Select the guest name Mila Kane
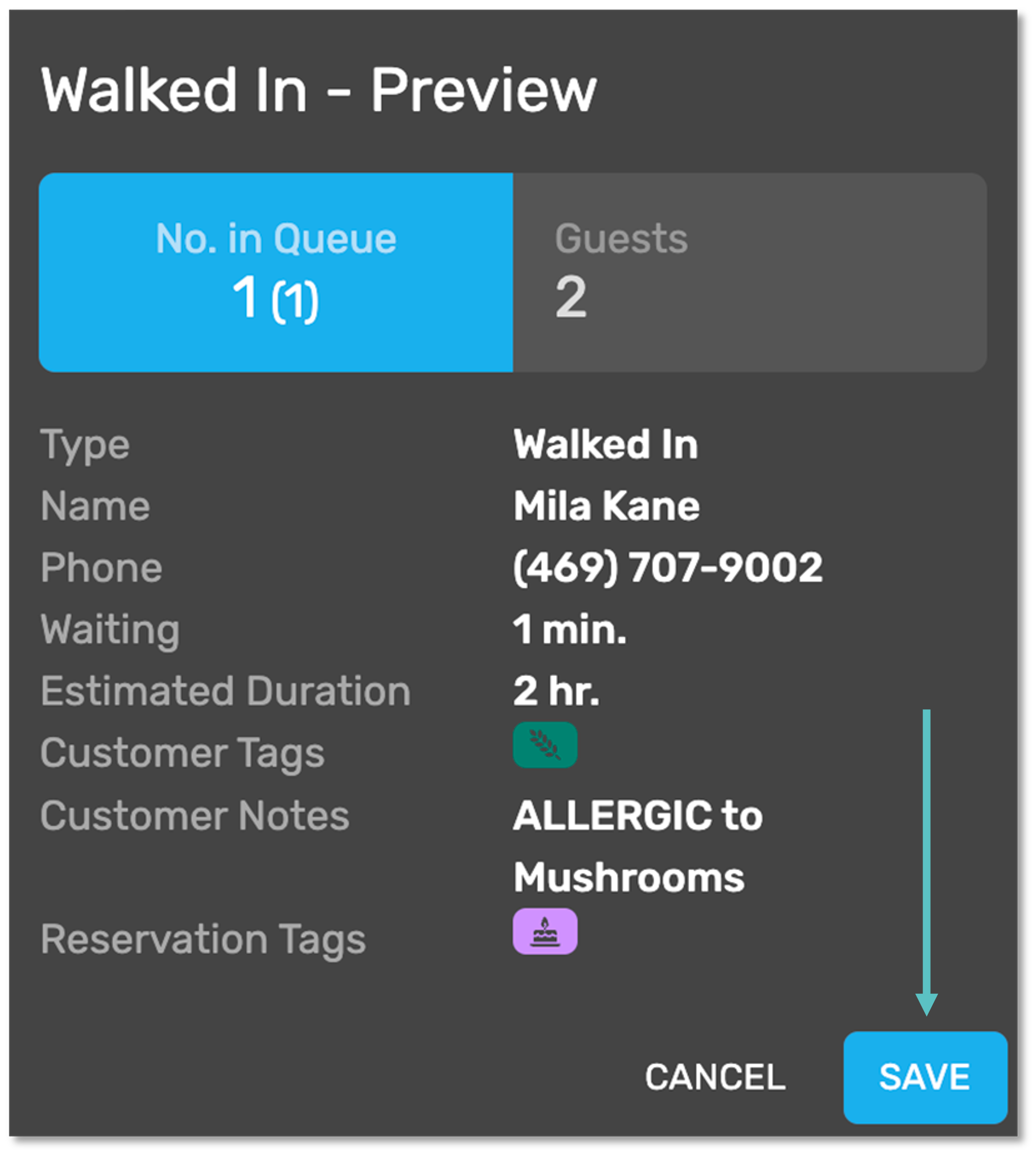The height and width of the screenshot is (1156, 1036). click(606, 506)
